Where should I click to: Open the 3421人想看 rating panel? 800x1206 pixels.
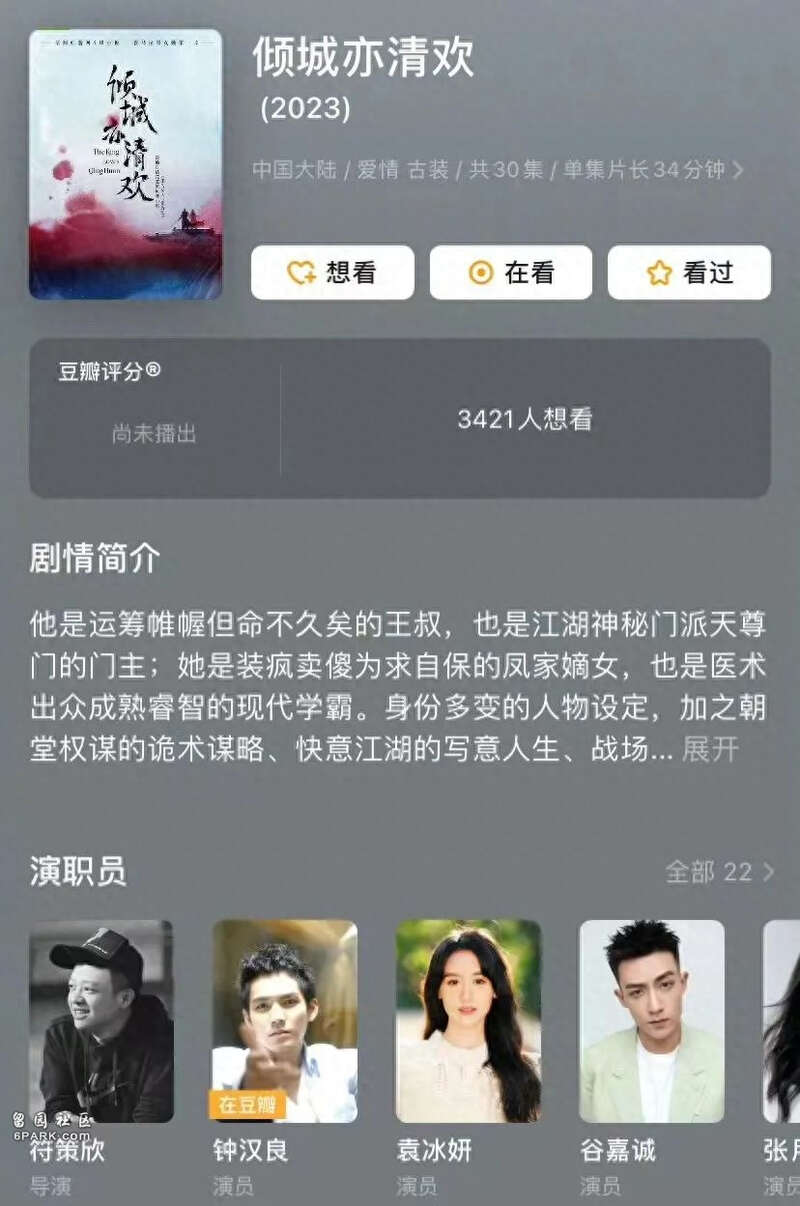[x=524, y=419]
